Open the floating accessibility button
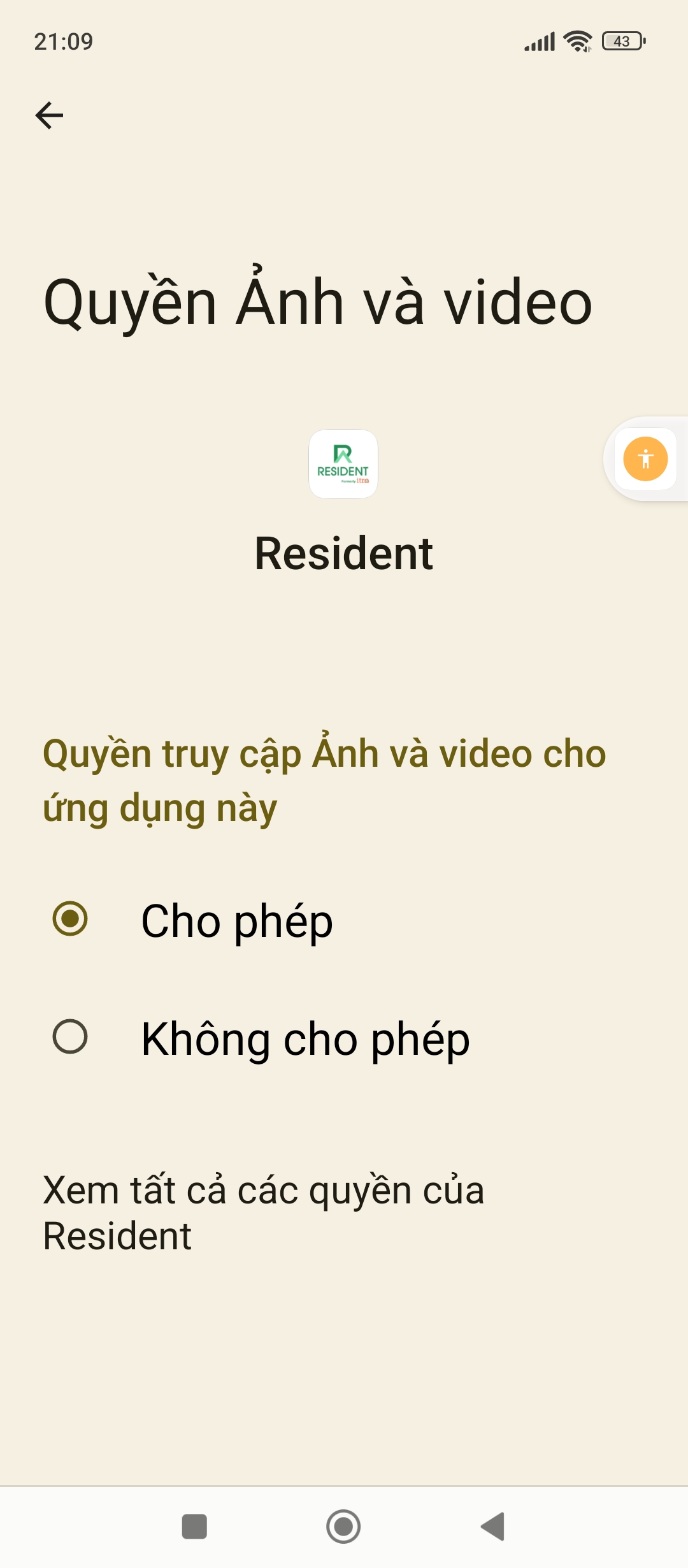This screenshot has width=688, height=1568. pos(645,459)
